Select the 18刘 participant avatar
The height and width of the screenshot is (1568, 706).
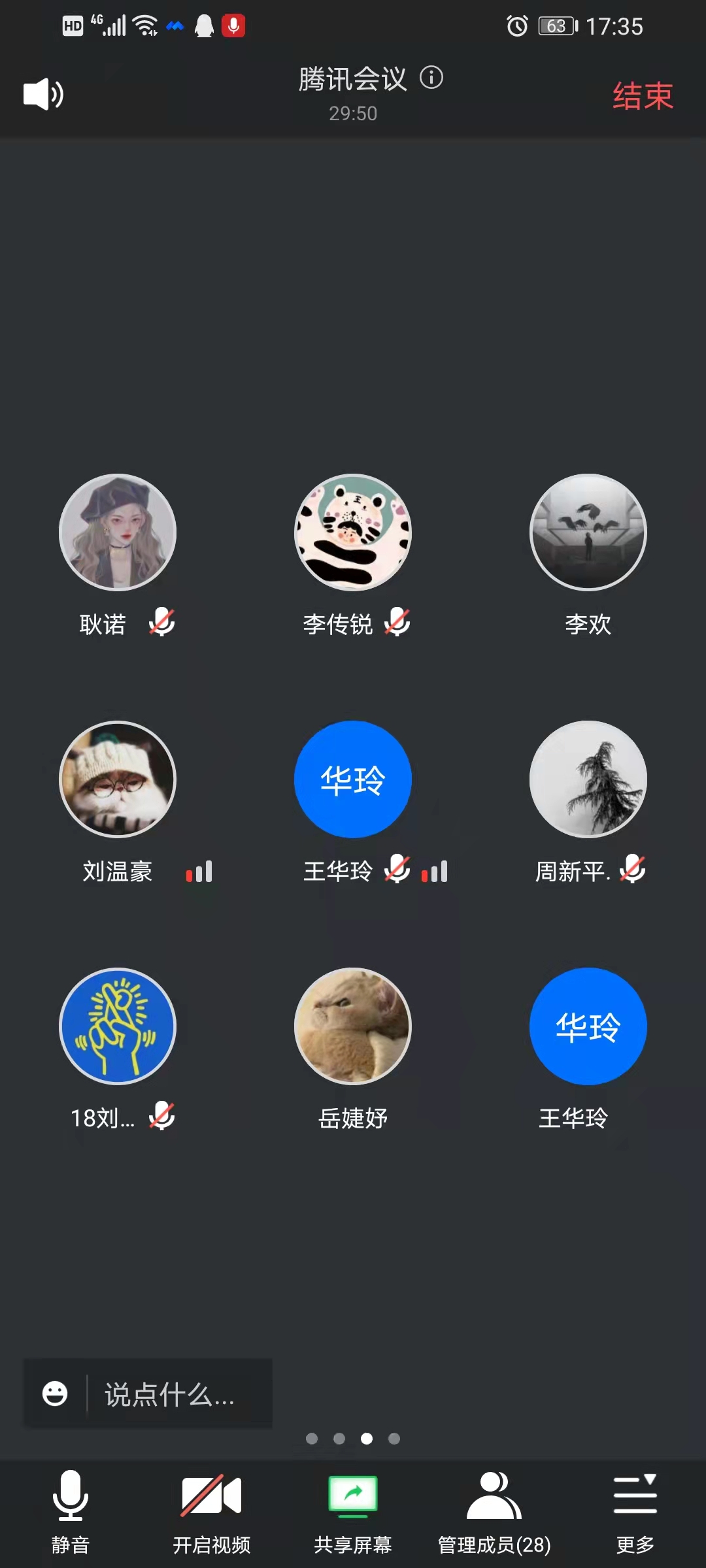[118, 1026]
